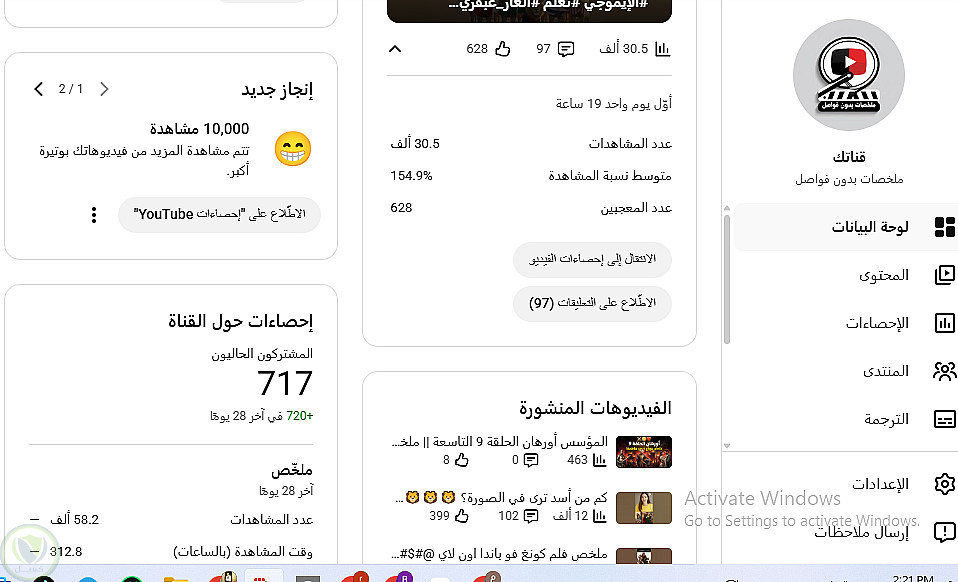Screen dimensions: 958x582
Task: Go to previous achievement card
Action: point(104,89)
